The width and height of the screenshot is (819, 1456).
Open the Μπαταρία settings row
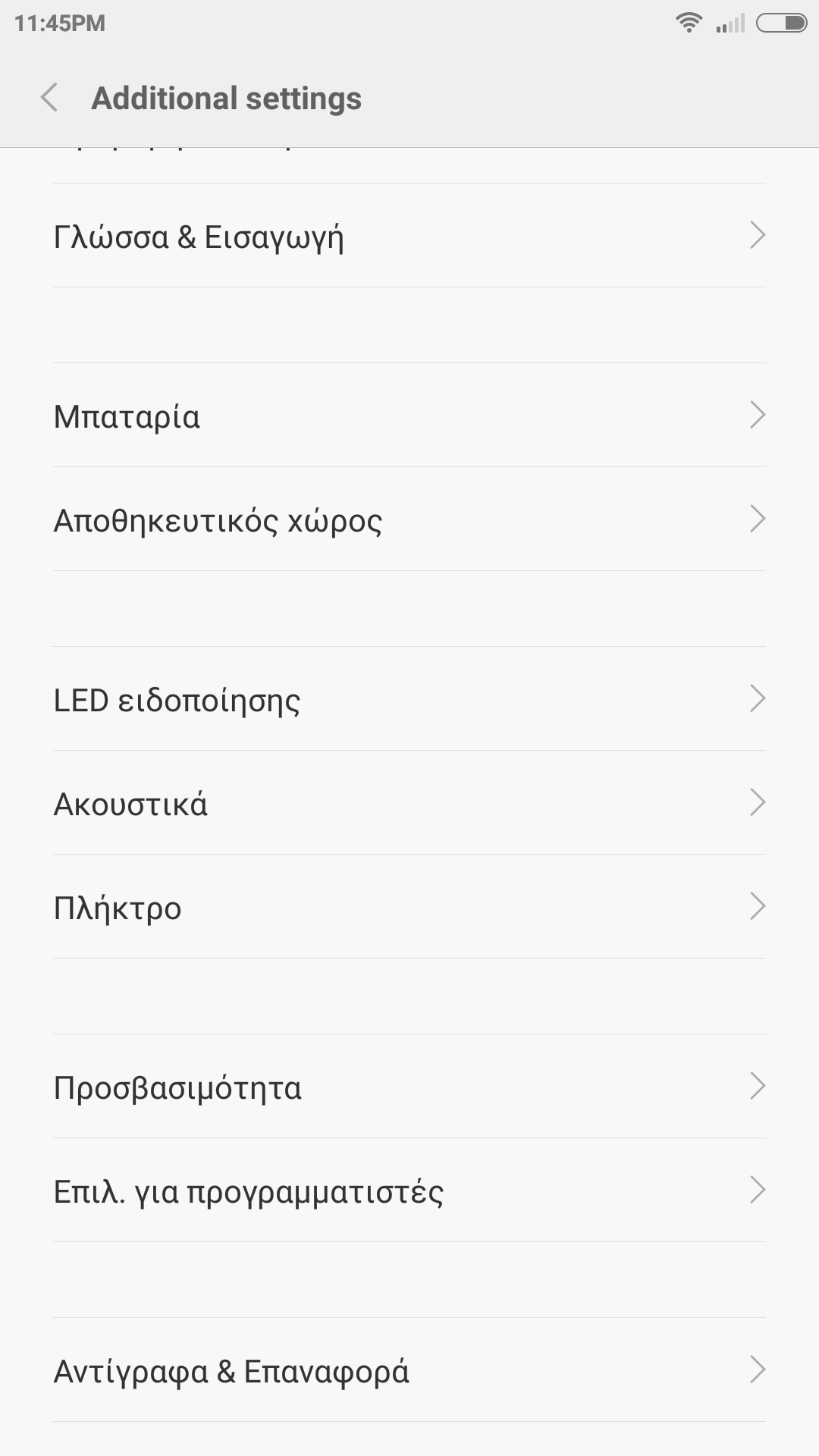409,416
